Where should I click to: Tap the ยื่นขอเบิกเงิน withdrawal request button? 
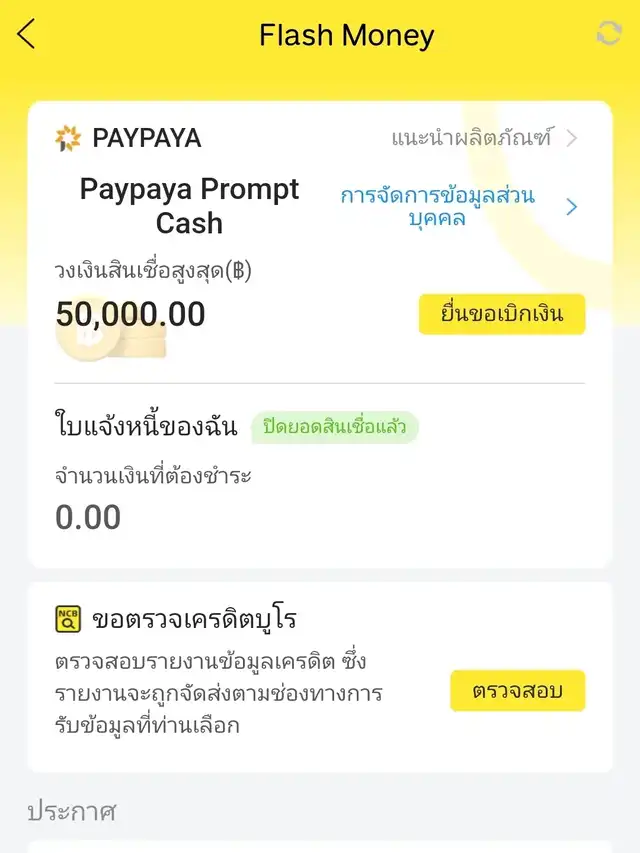(x=501, y=314)
